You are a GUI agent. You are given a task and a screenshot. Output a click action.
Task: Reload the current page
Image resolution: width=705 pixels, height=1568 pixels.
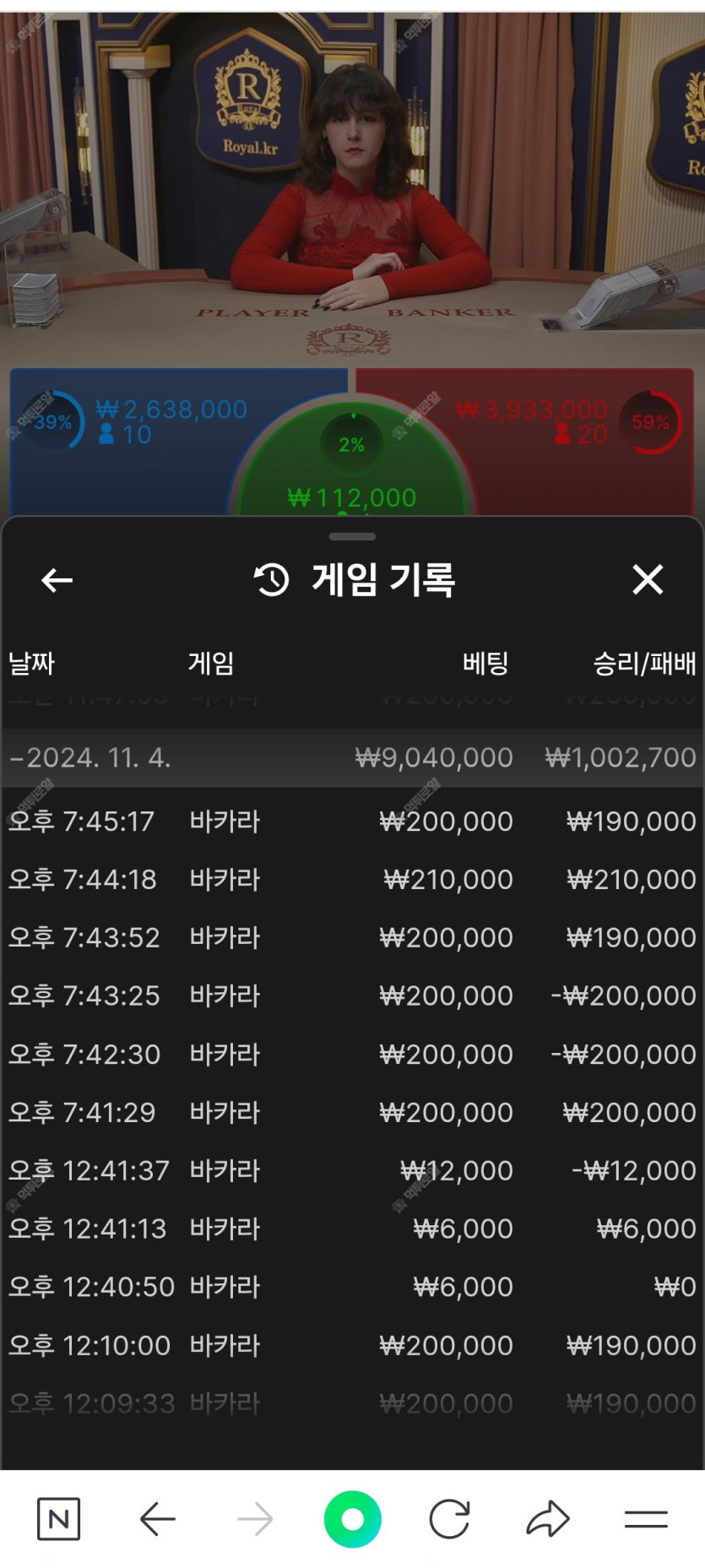click(449, 1520)
